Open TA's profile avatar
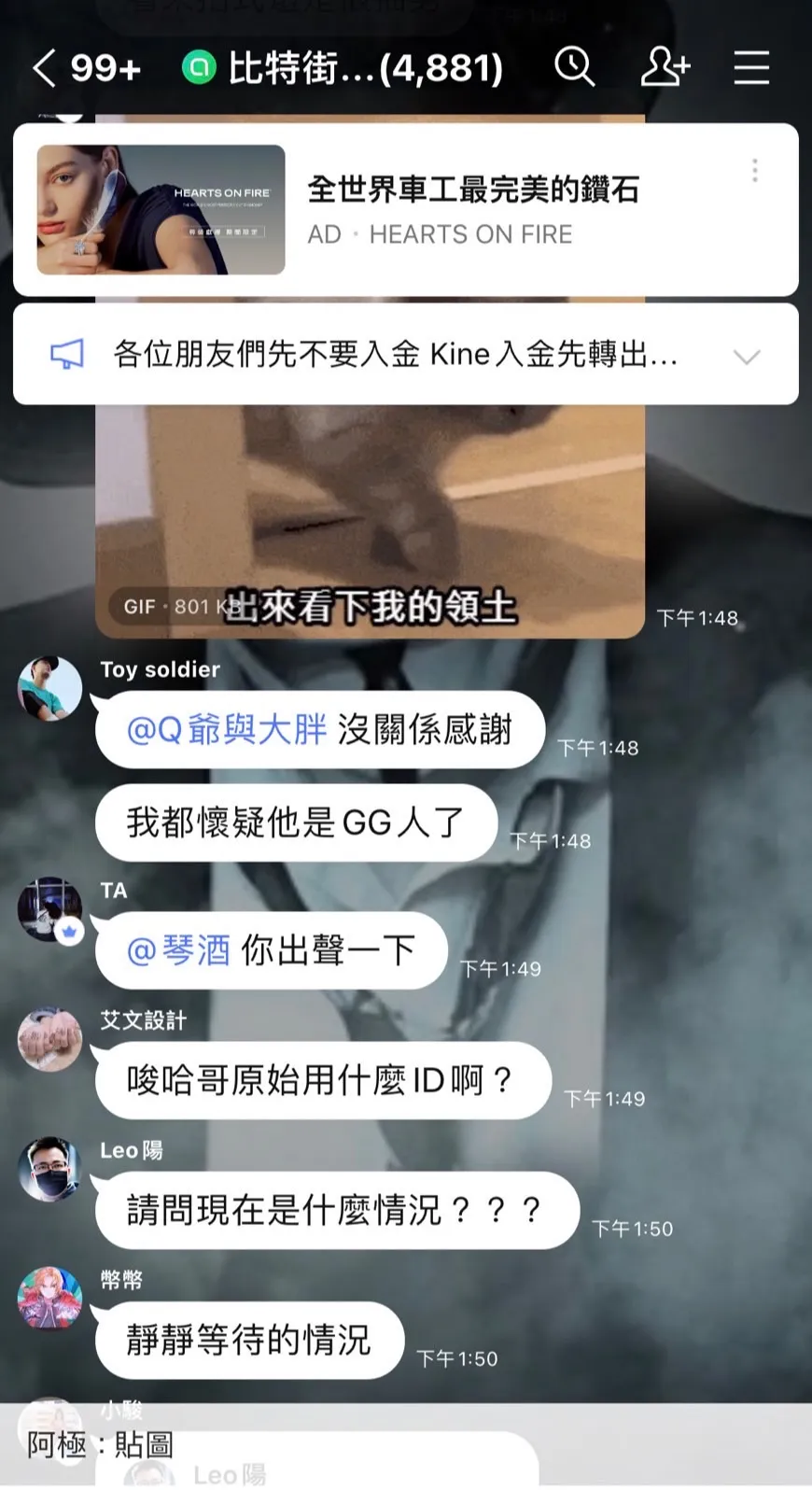The image size is (812, 1490). coord(50,909)
